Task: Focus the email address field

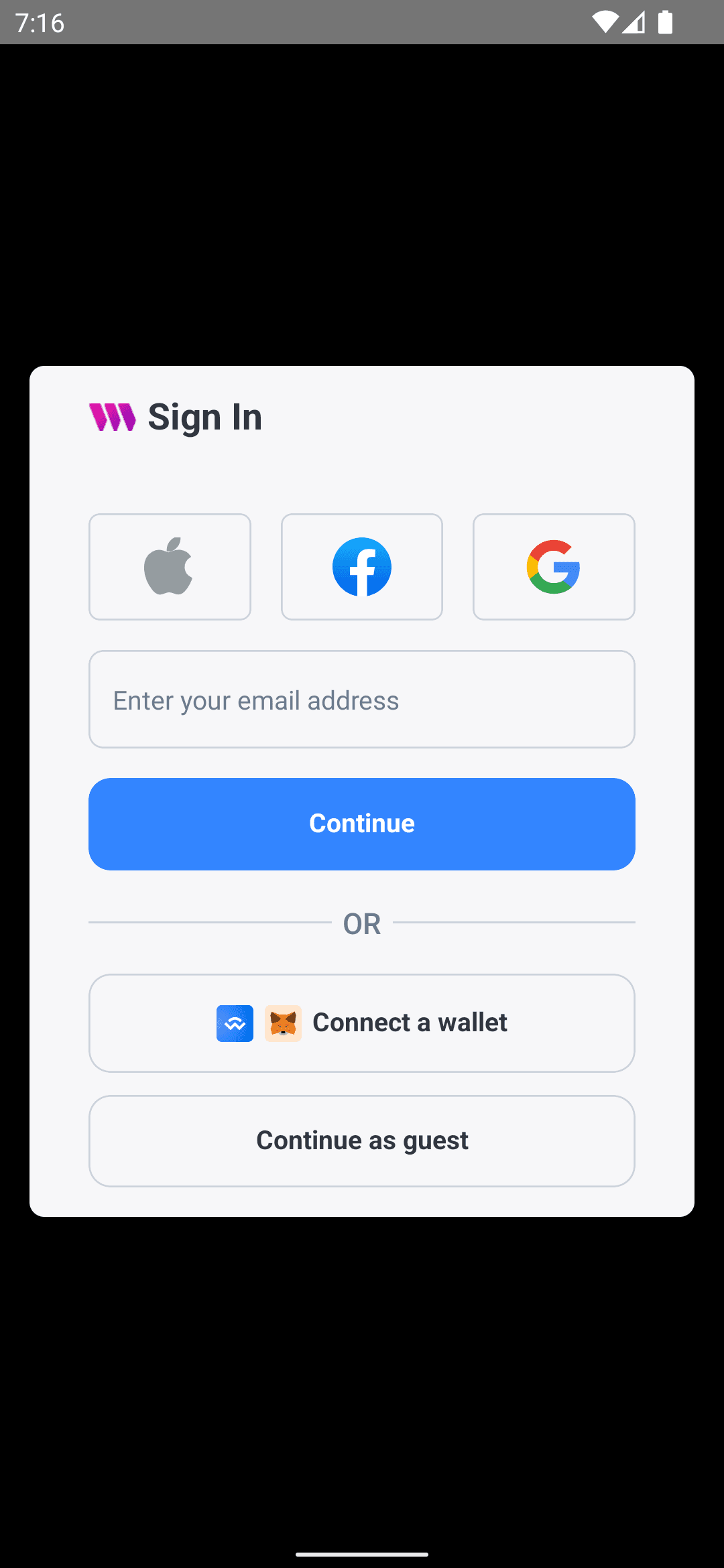Action: [x=362, y=700]
